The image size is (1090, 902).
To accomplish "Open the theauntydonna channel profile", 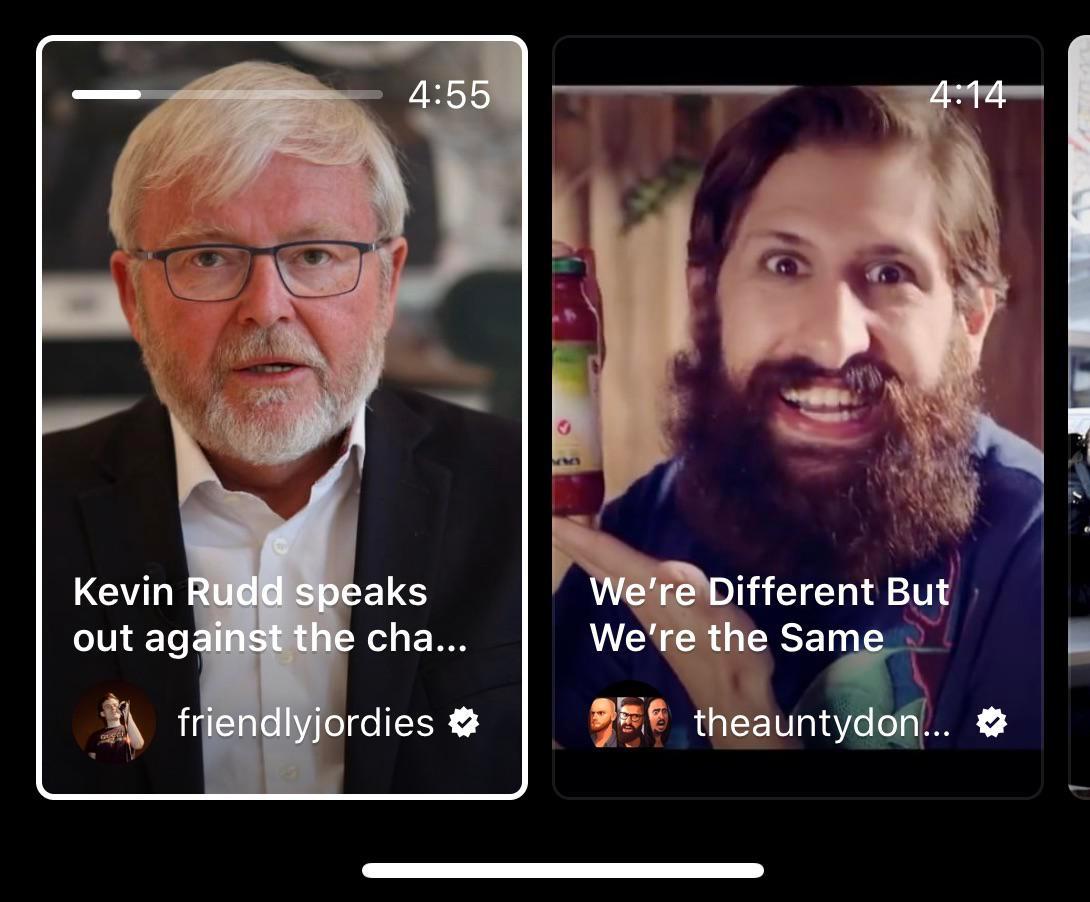I will [820, 723].
